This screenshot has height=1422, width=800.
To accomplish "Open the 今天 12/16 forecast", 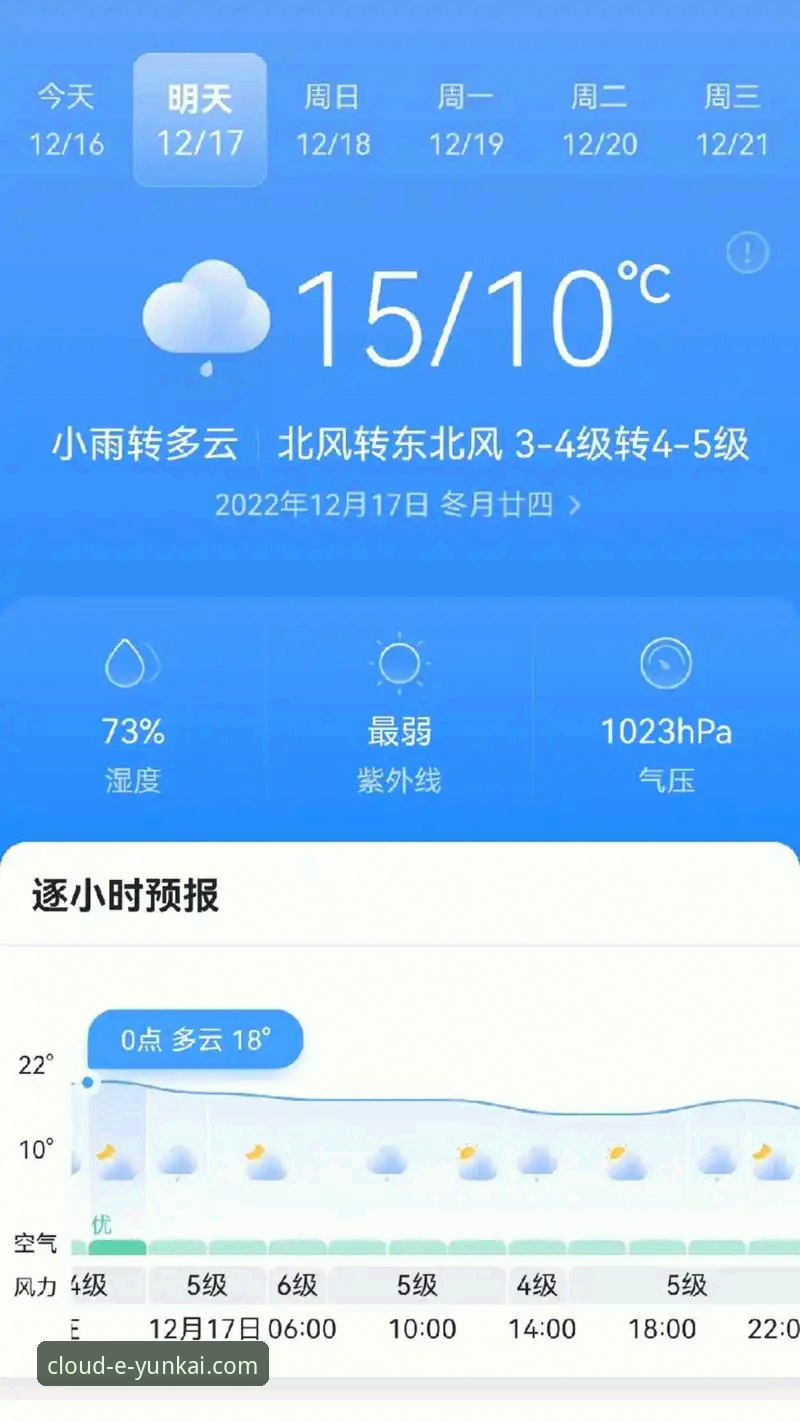I will tap(64, 118).
